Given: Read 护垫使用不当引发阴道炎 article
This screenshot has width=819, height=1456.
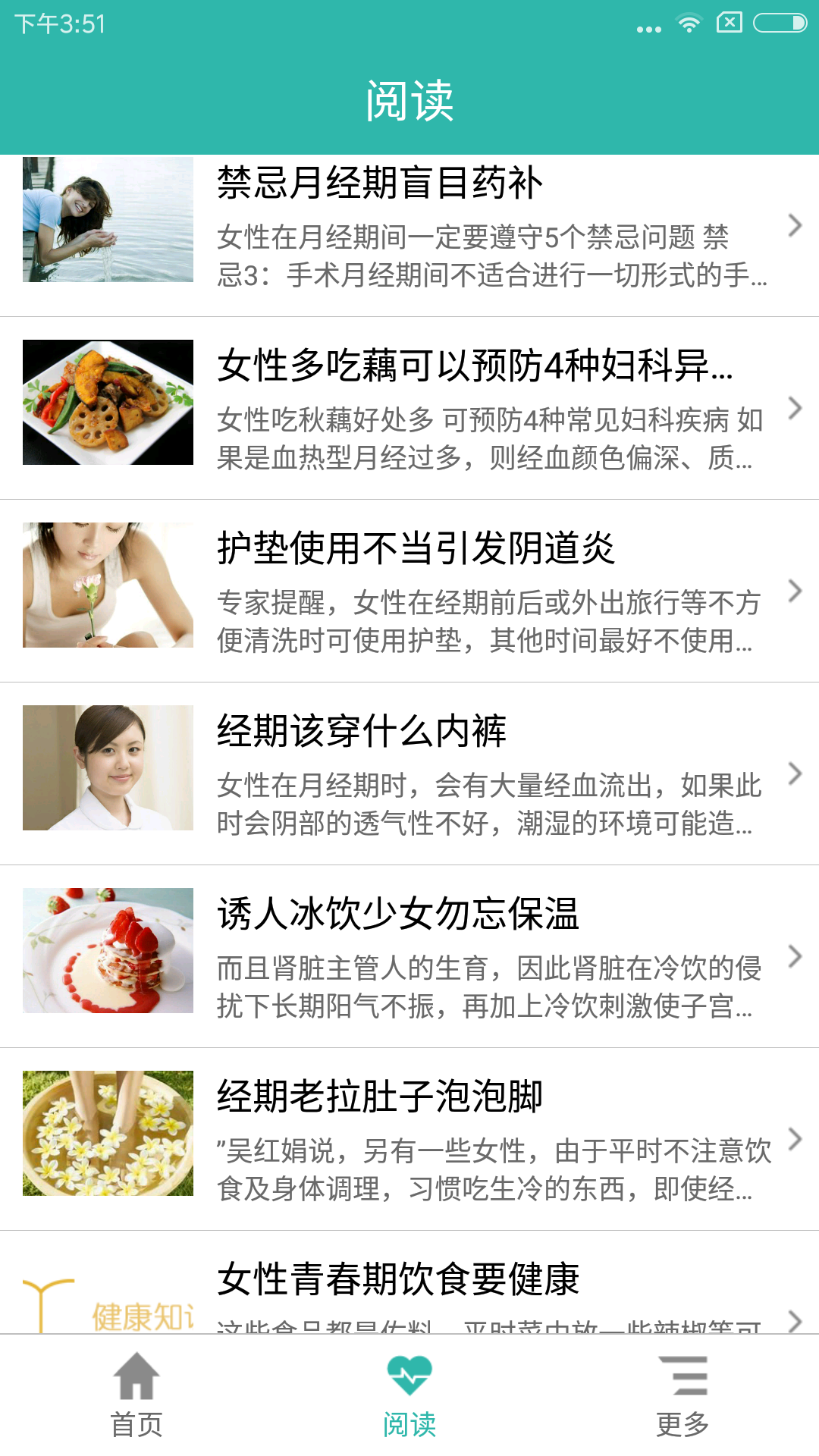Looking at the screenshot, I should tap(409, 591).
